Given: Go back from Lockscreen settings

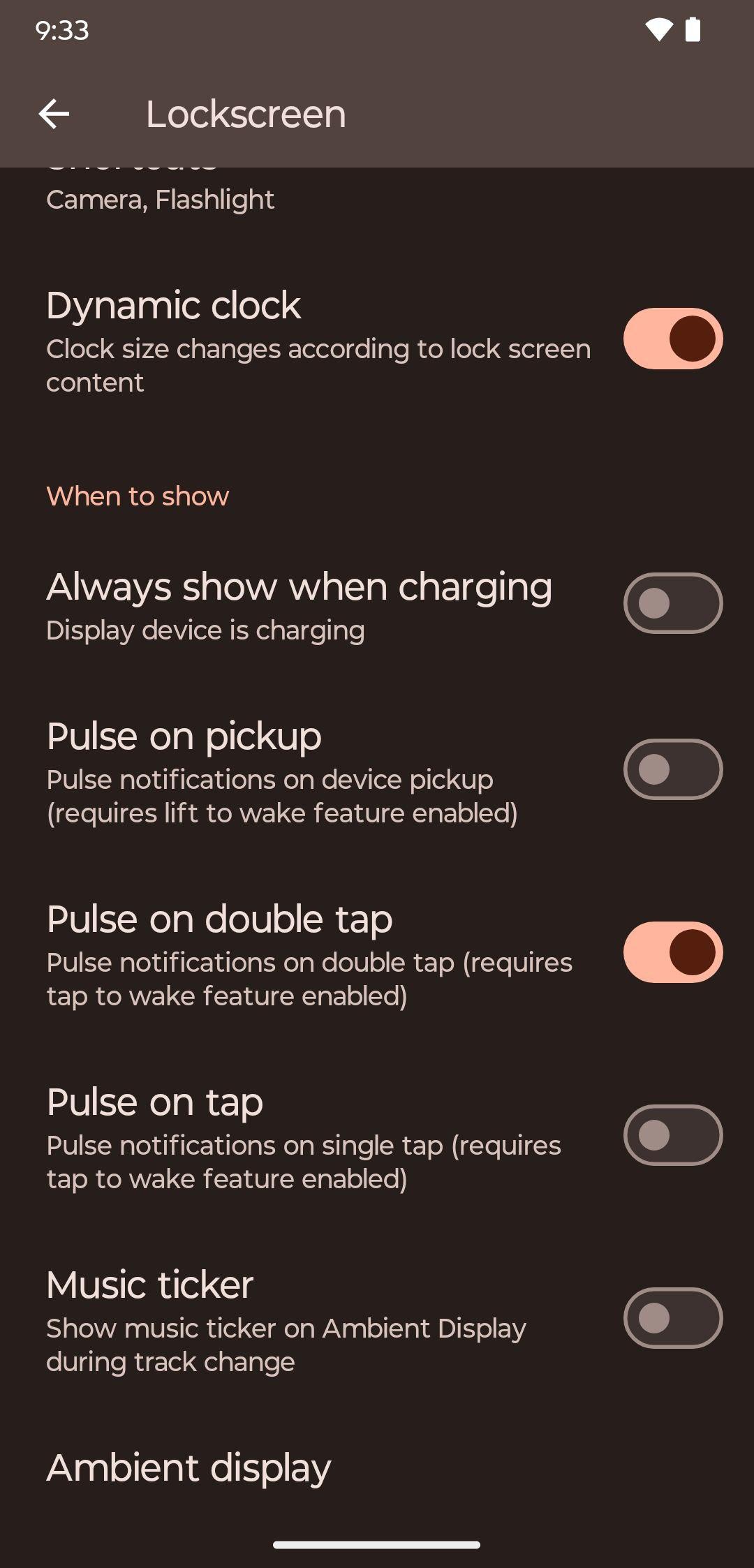Looking at the screenshot, I should pyautogui.click(x=54, y=114).
